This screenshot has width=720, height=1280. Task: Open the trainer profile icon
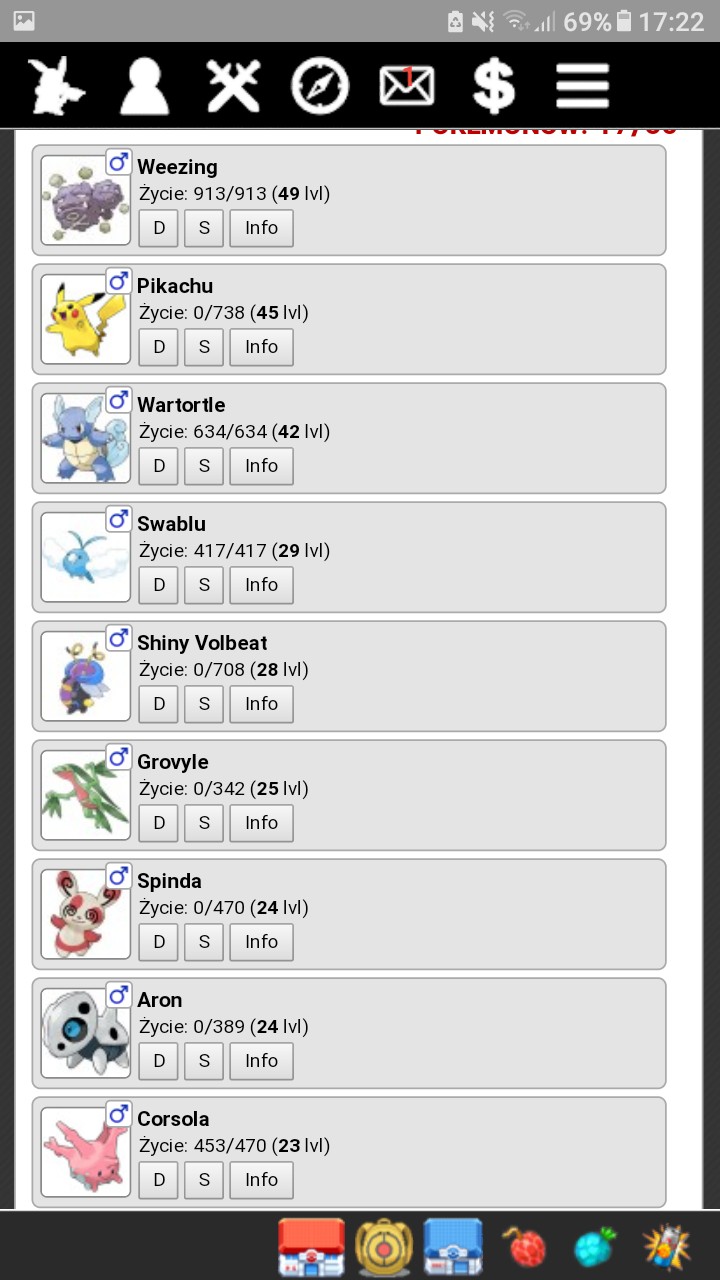(144, 85)
